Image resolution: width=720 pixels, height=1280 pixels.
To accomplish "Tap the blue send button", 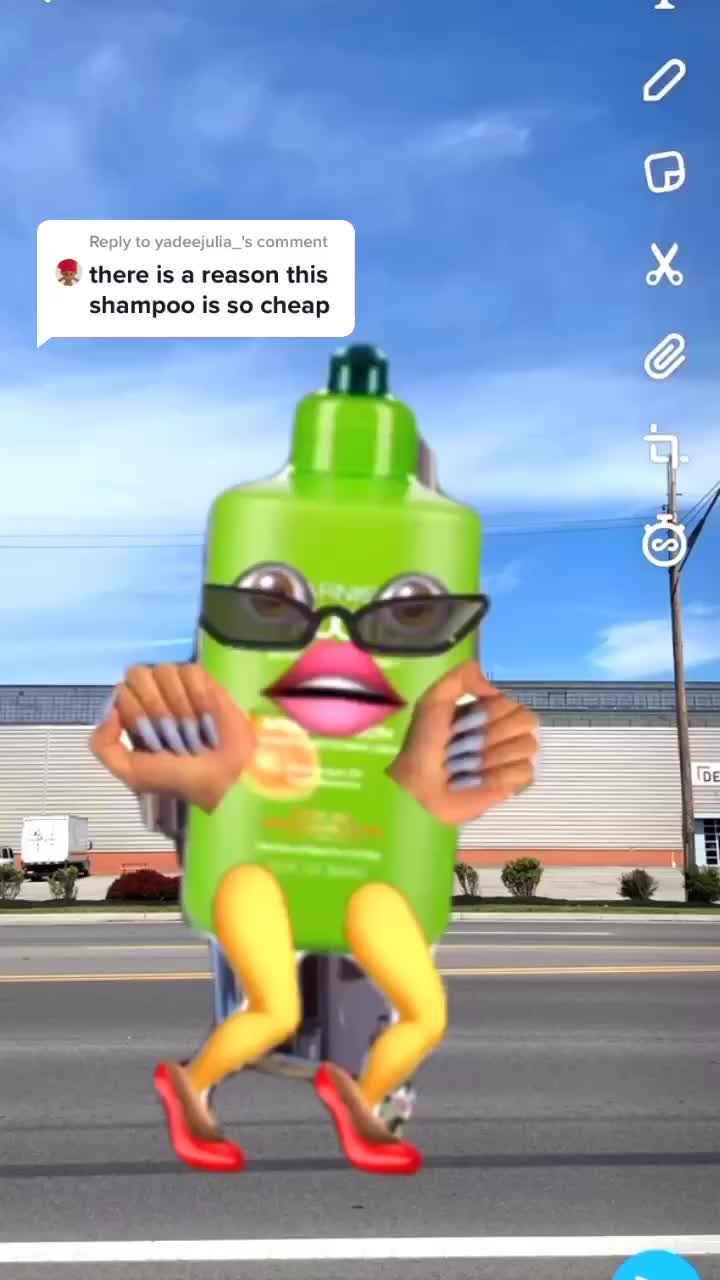I will point(662,1266).
